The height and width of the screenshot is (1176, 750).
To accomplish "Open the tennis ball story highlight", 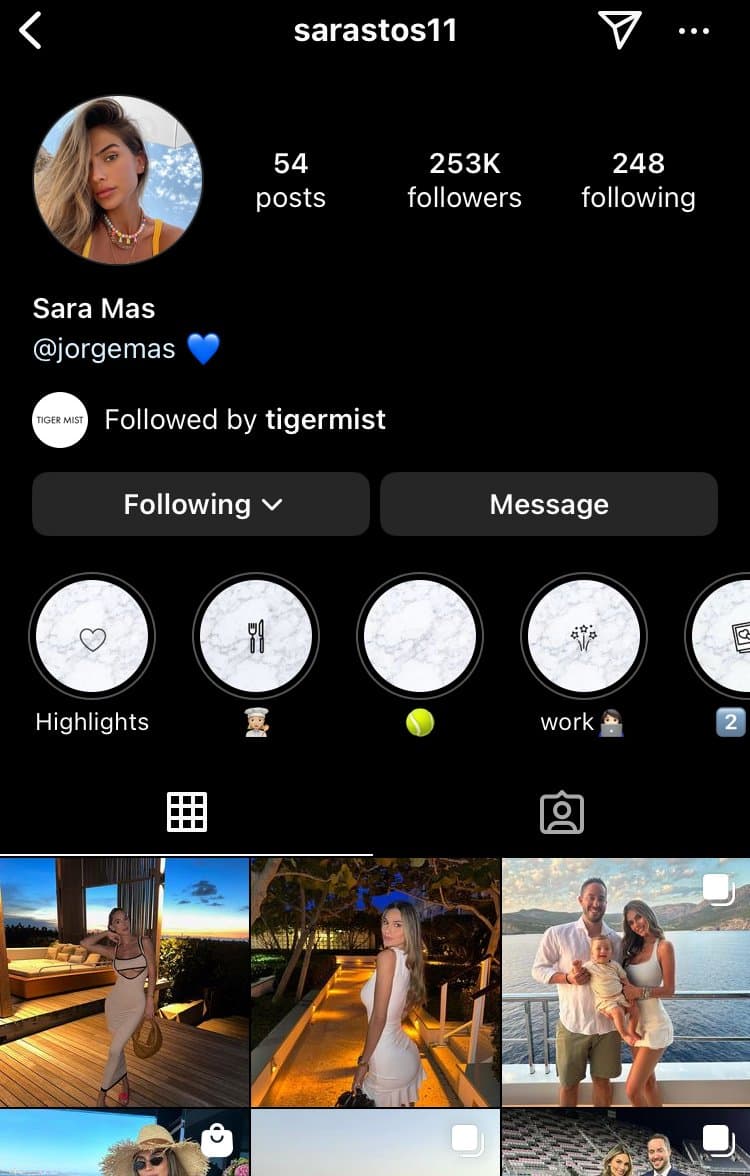I will coord(420,636).
